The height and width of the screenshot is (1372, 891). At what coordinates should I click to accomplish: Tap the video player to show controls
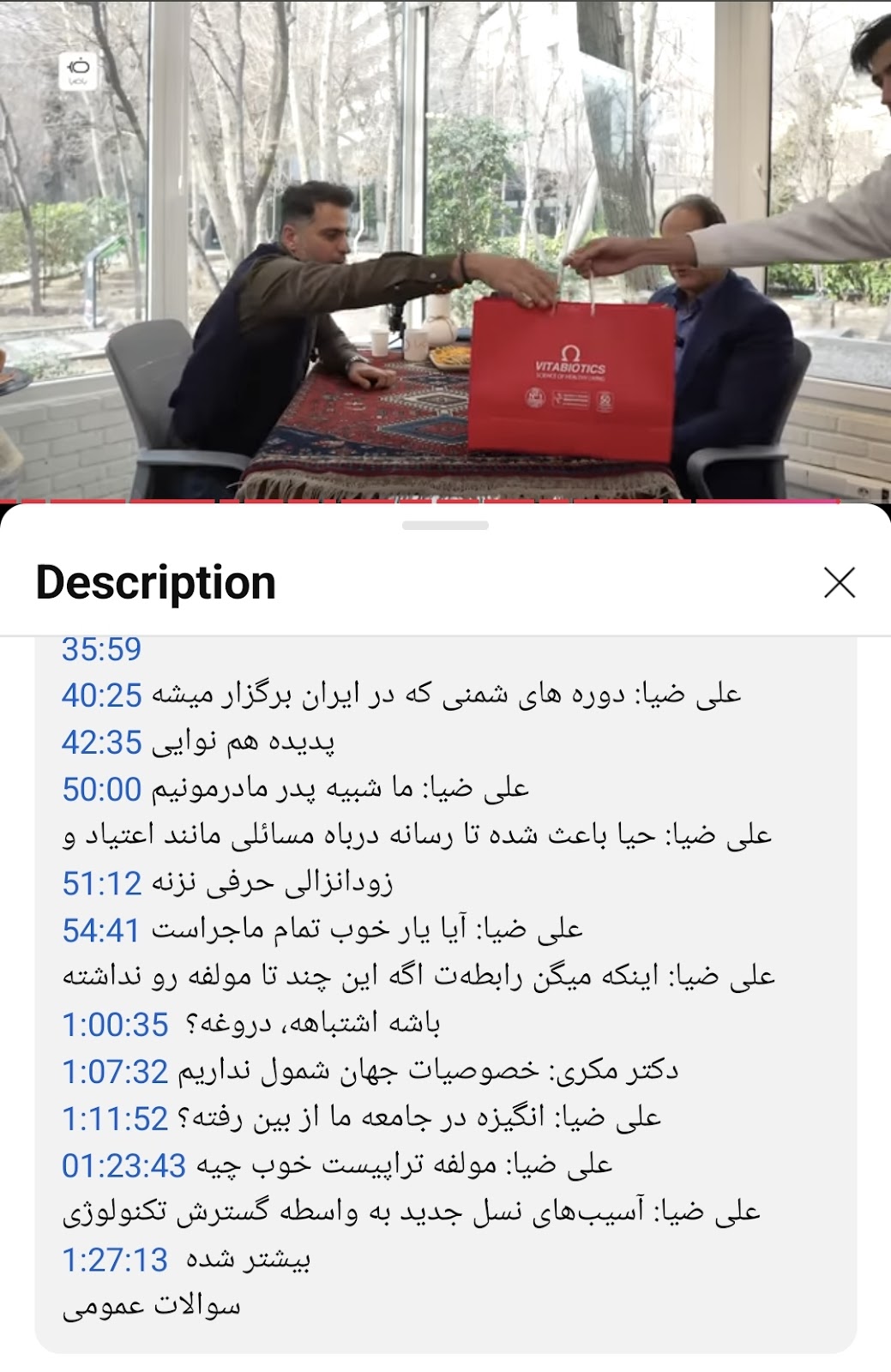point(445,249)
